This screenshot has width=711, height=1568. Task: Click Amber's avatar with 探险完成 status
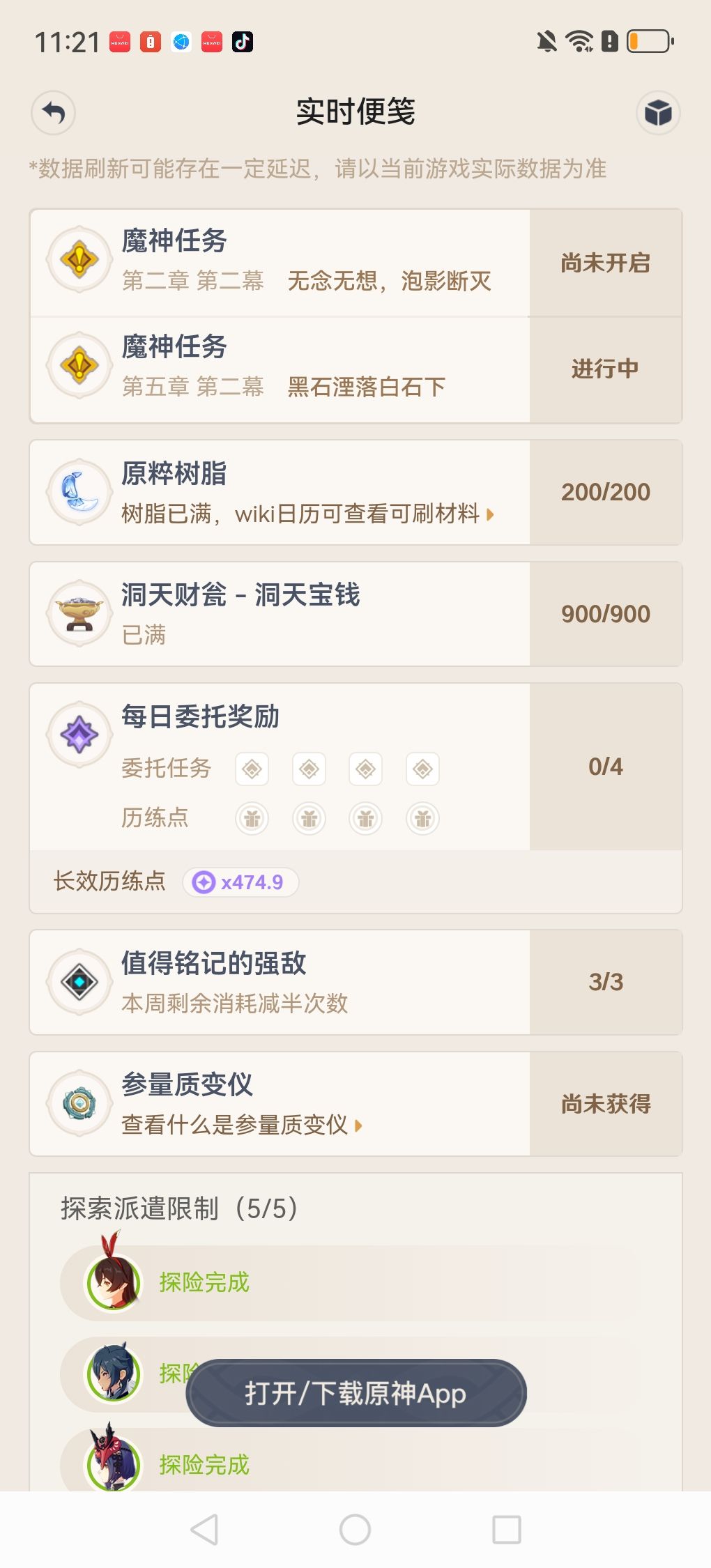click(x=115, y=1281)
